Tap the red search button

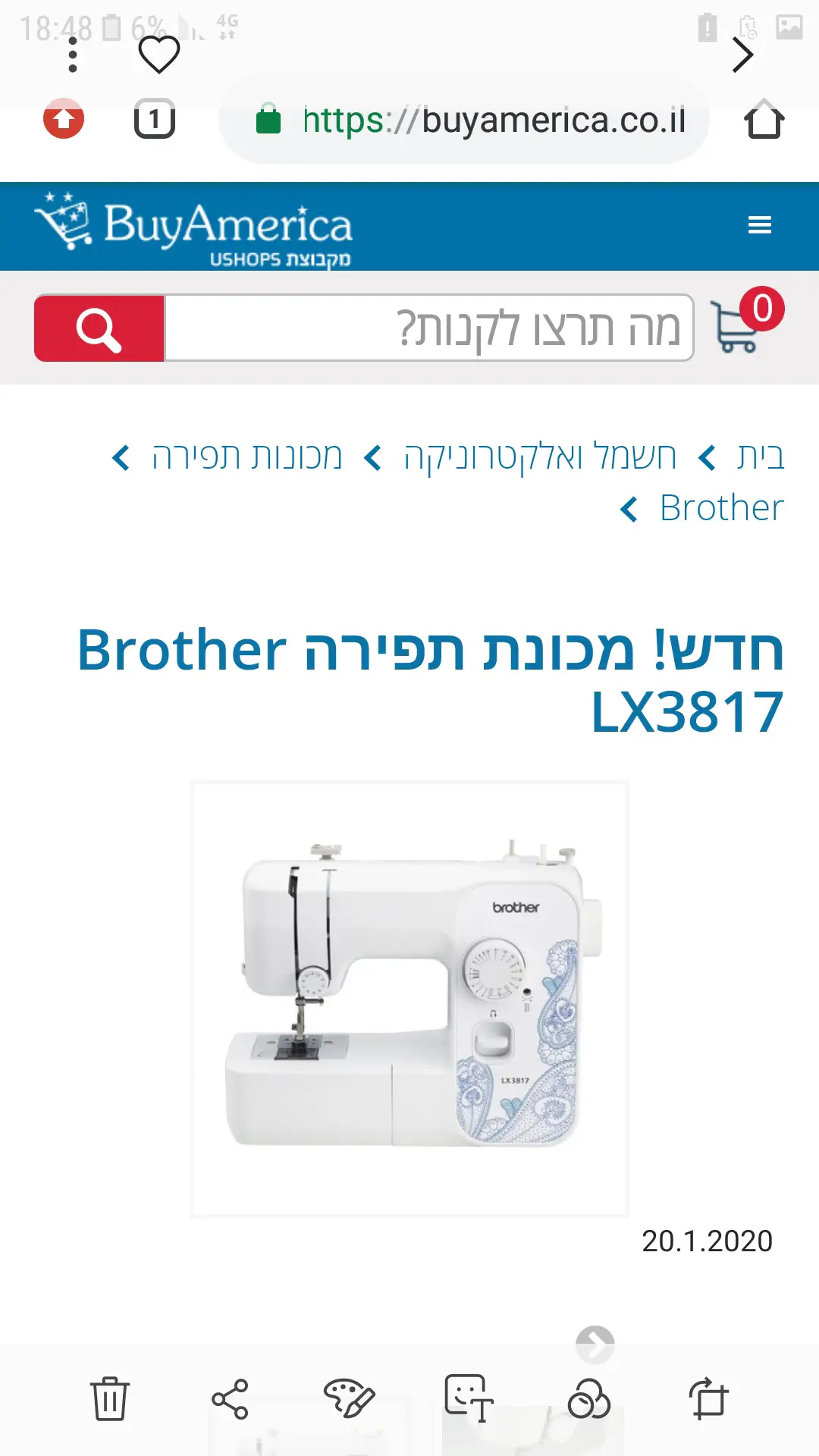(x=99, y=328)
